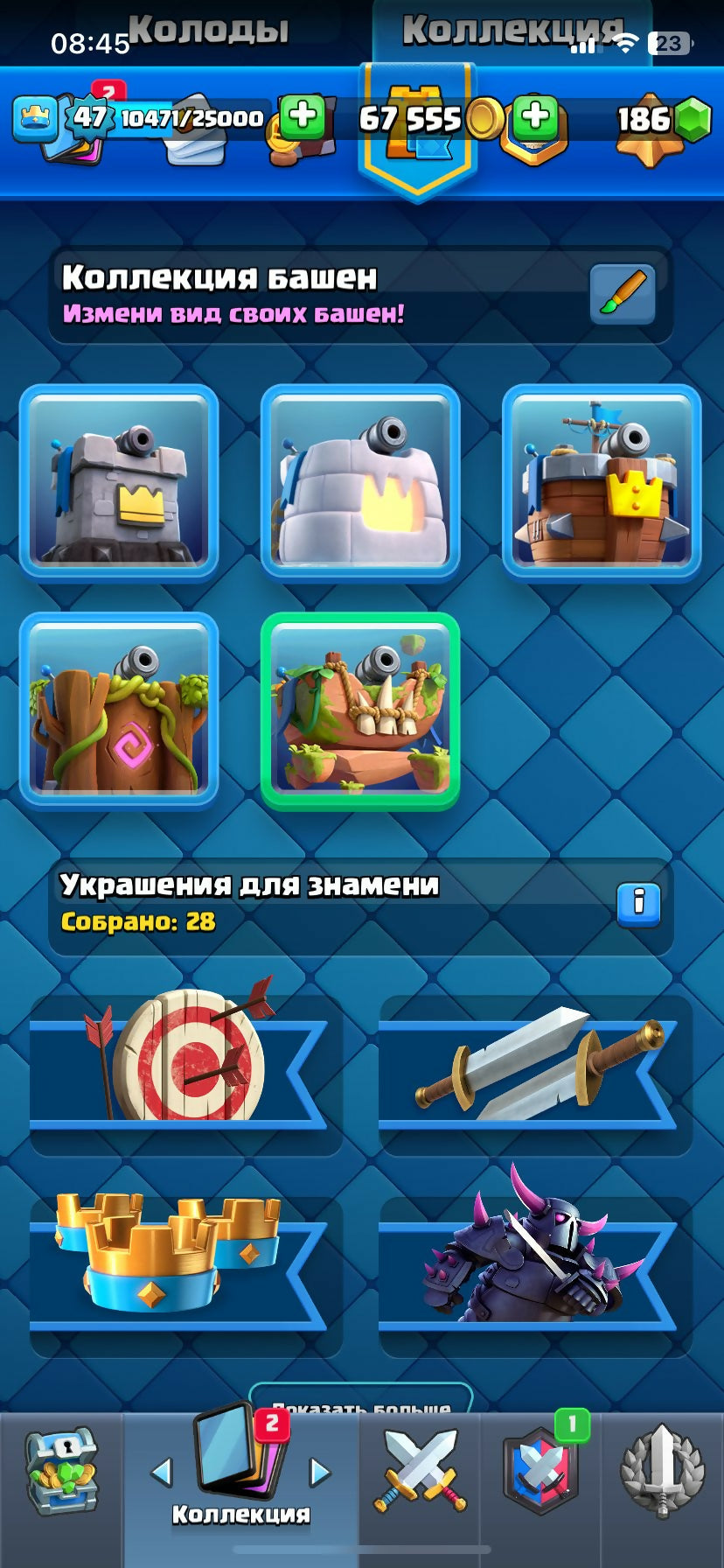Add more gold with the plus button
Image resolution: width=724 pixels, height=1568 pixels.
point(535,116)
